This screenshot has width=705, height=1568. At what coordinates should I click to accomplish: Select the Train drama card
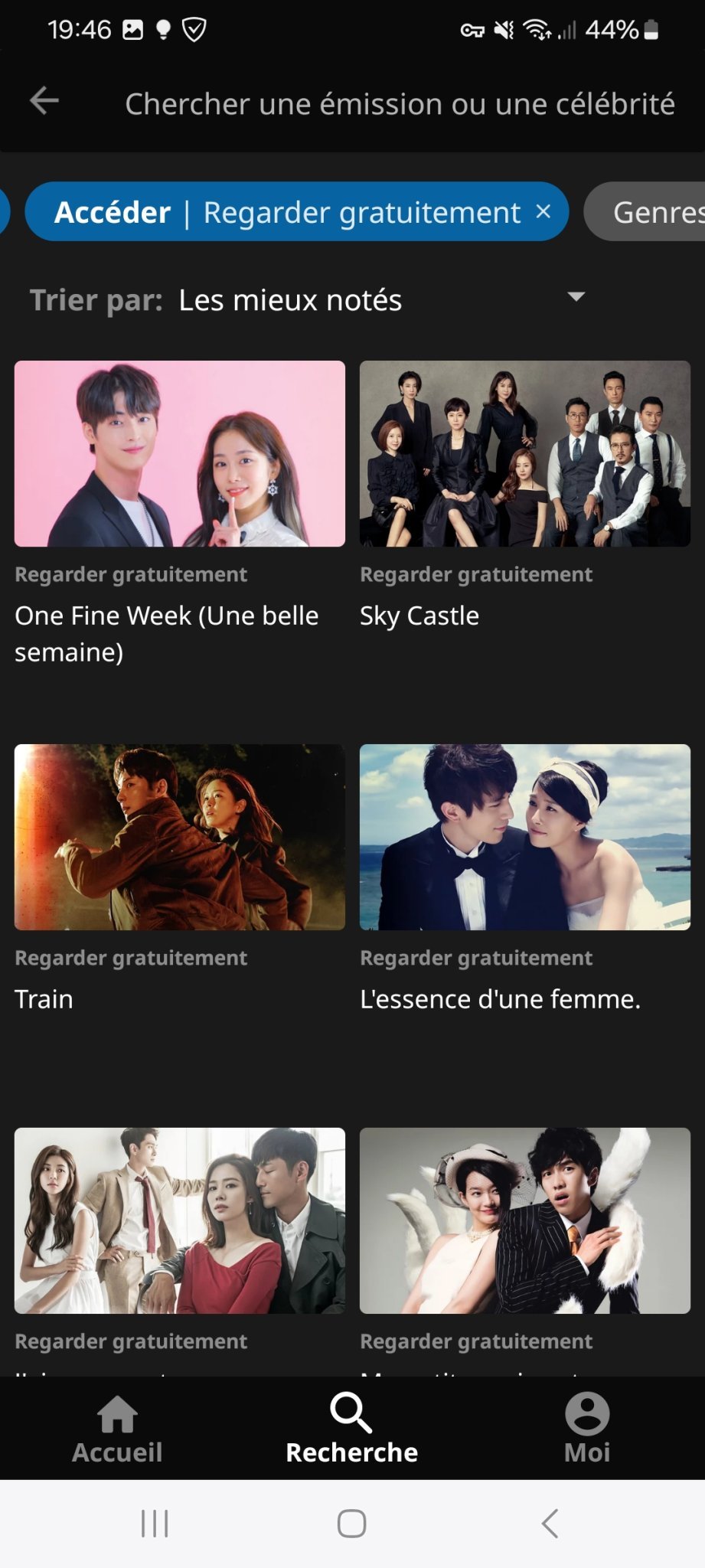click(179, 838)
